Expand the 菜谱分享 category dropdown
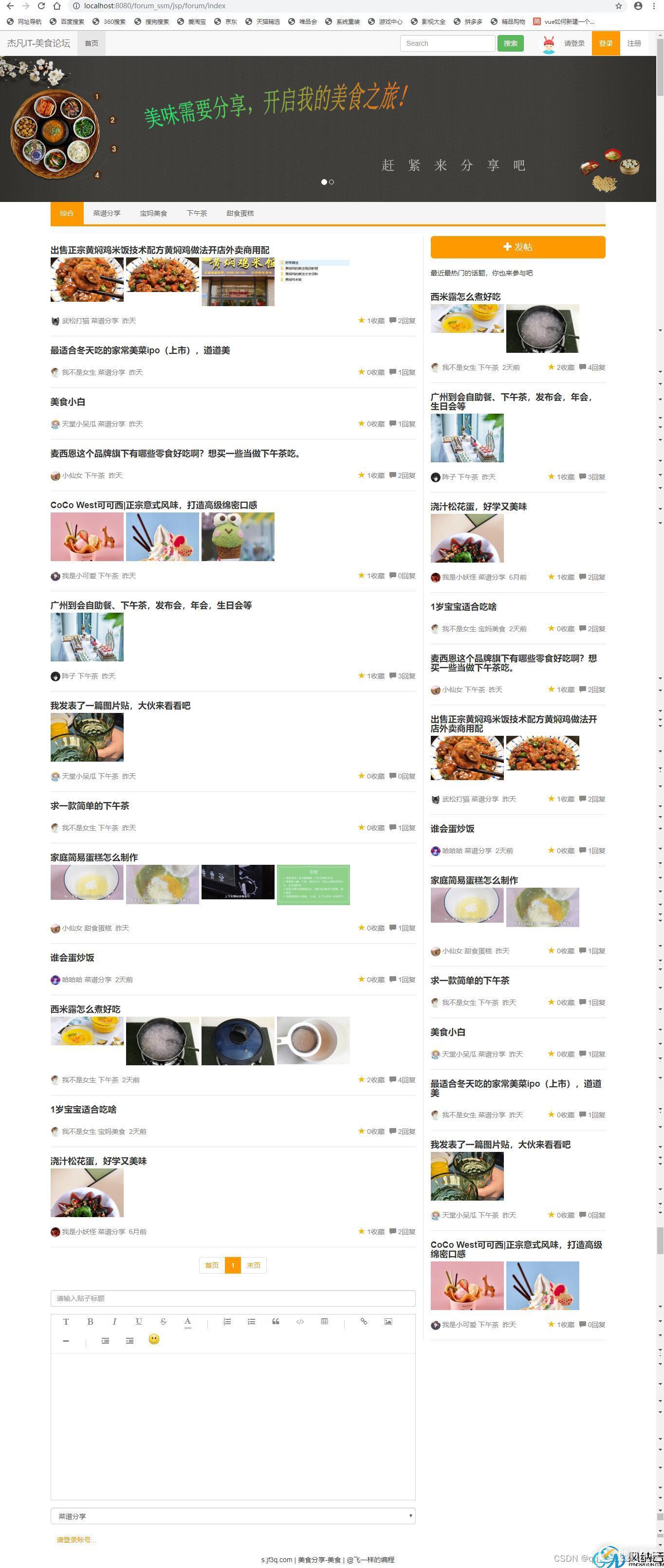The width and height of the screenshot is (664, 1568). pyautogui.click(x=233, y=1515)
